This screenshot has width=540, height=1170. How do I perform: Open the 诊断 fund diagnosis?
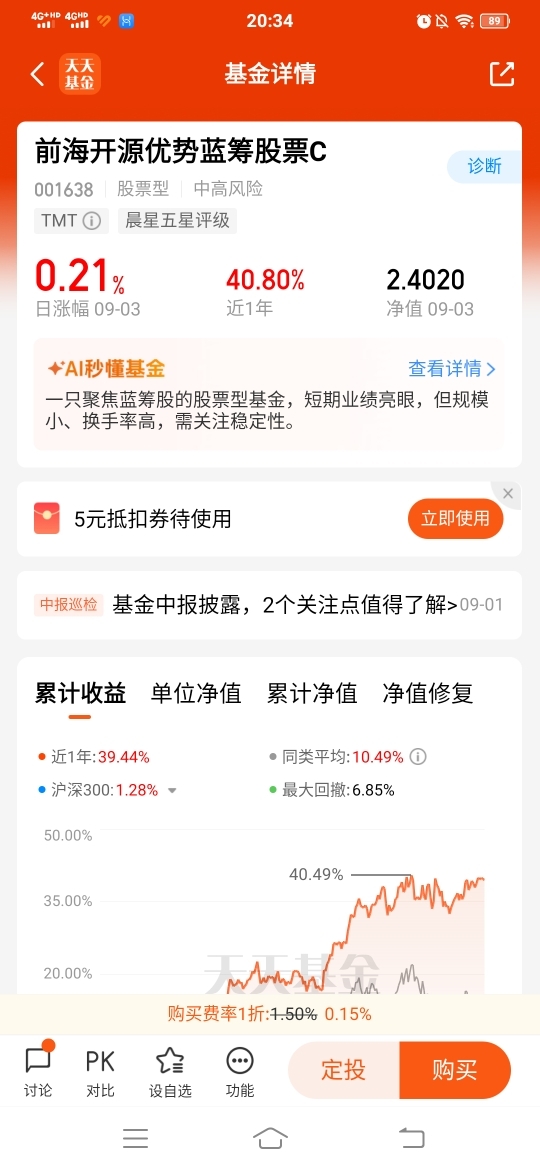click(x=484, y=167)
